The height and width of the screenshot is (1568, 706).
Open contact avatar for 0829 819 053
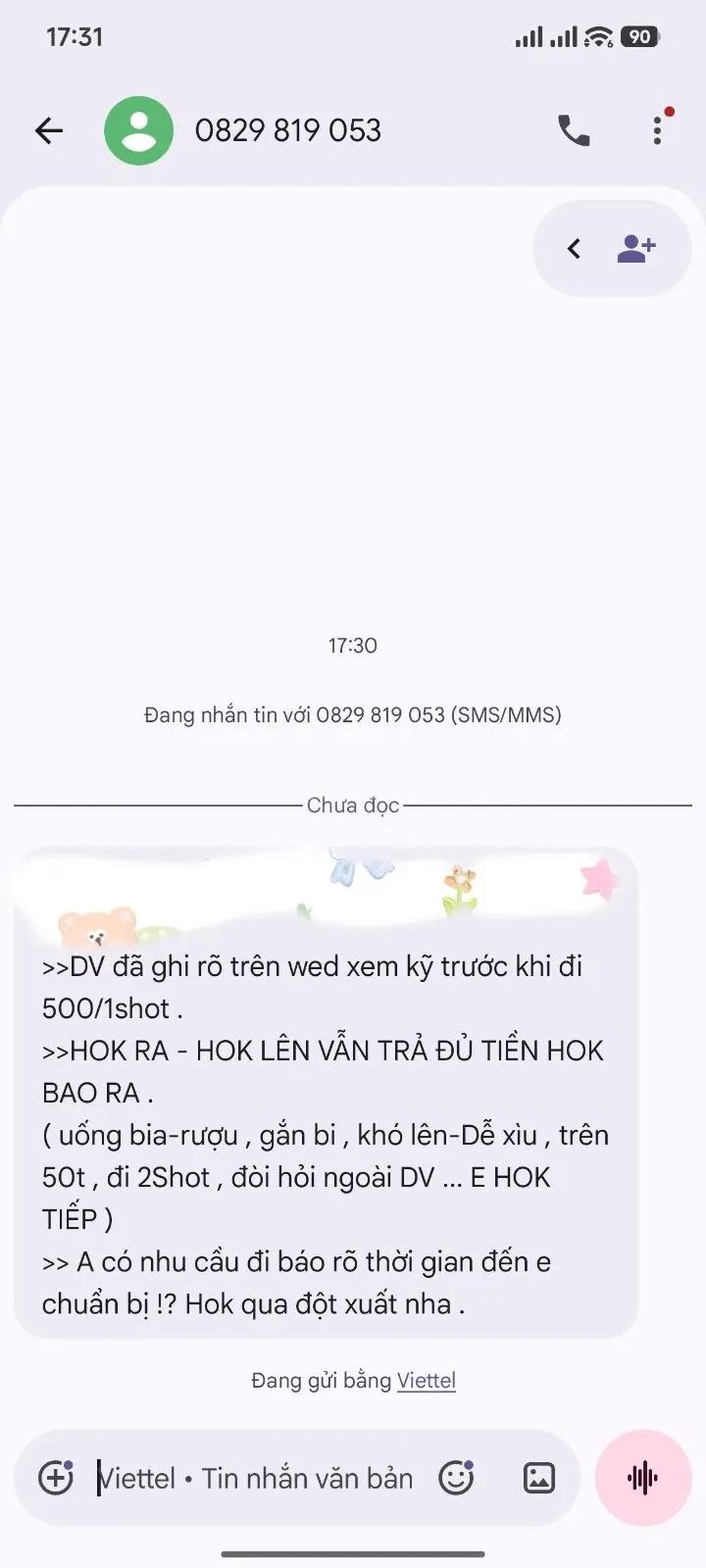pyautogui.click(x=139, y=130)
